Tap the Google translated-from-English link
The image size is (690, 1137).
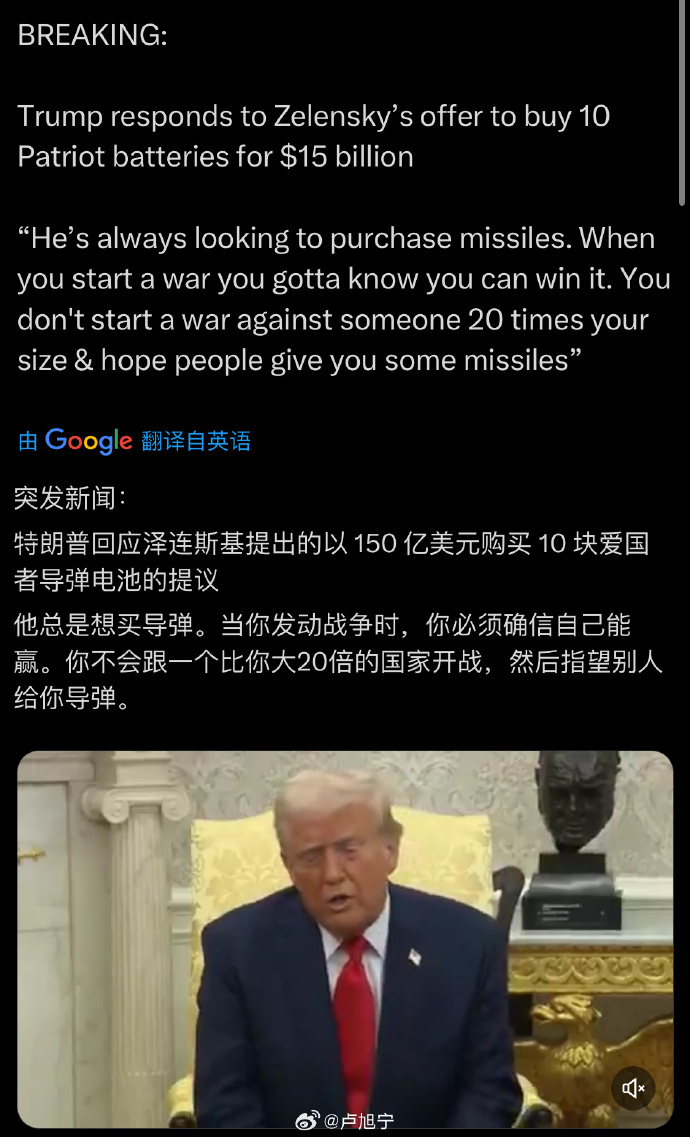134,440
